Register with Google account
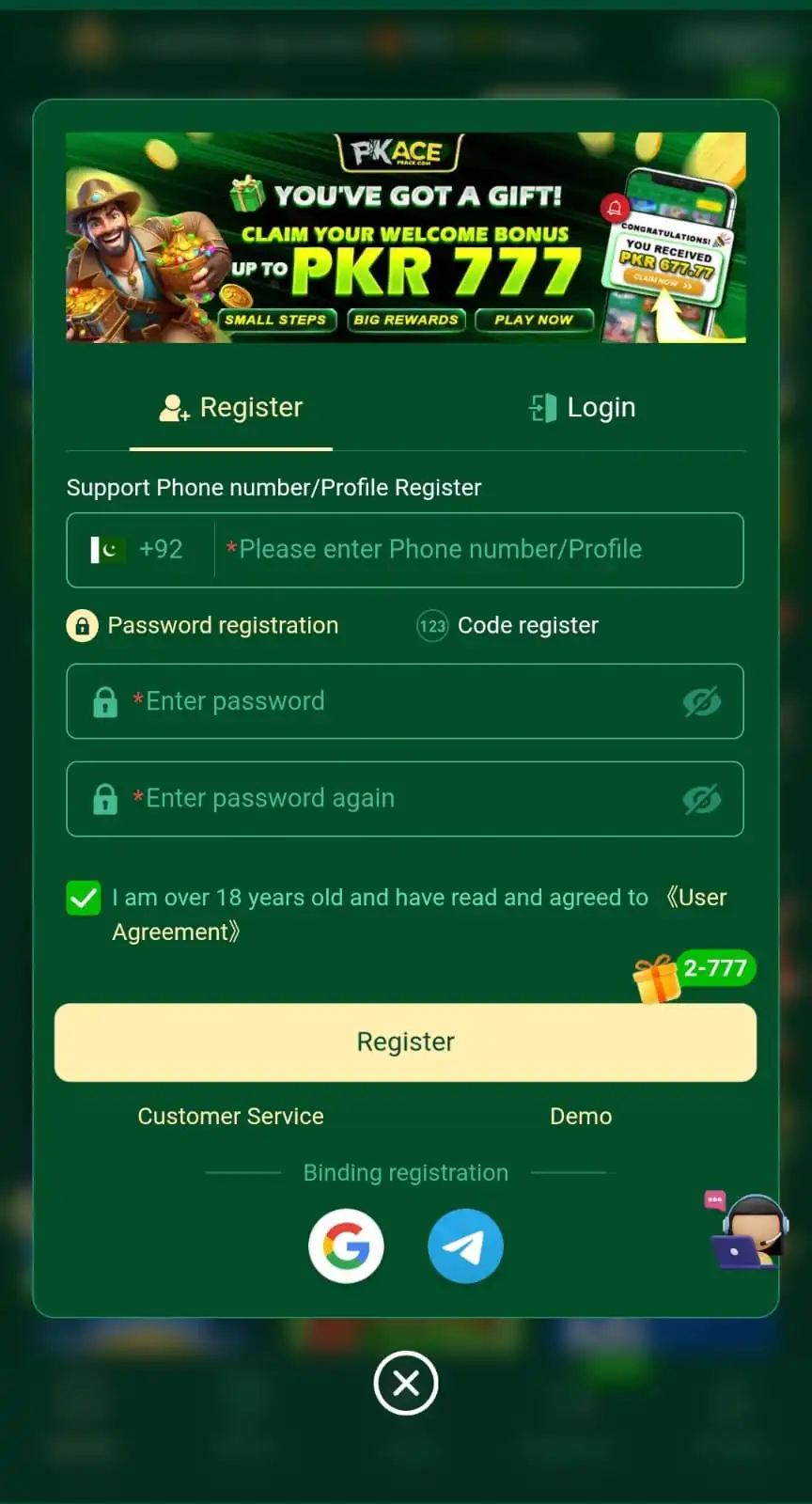This screenshot has height=1504, width=812. tap(346, 1246)
